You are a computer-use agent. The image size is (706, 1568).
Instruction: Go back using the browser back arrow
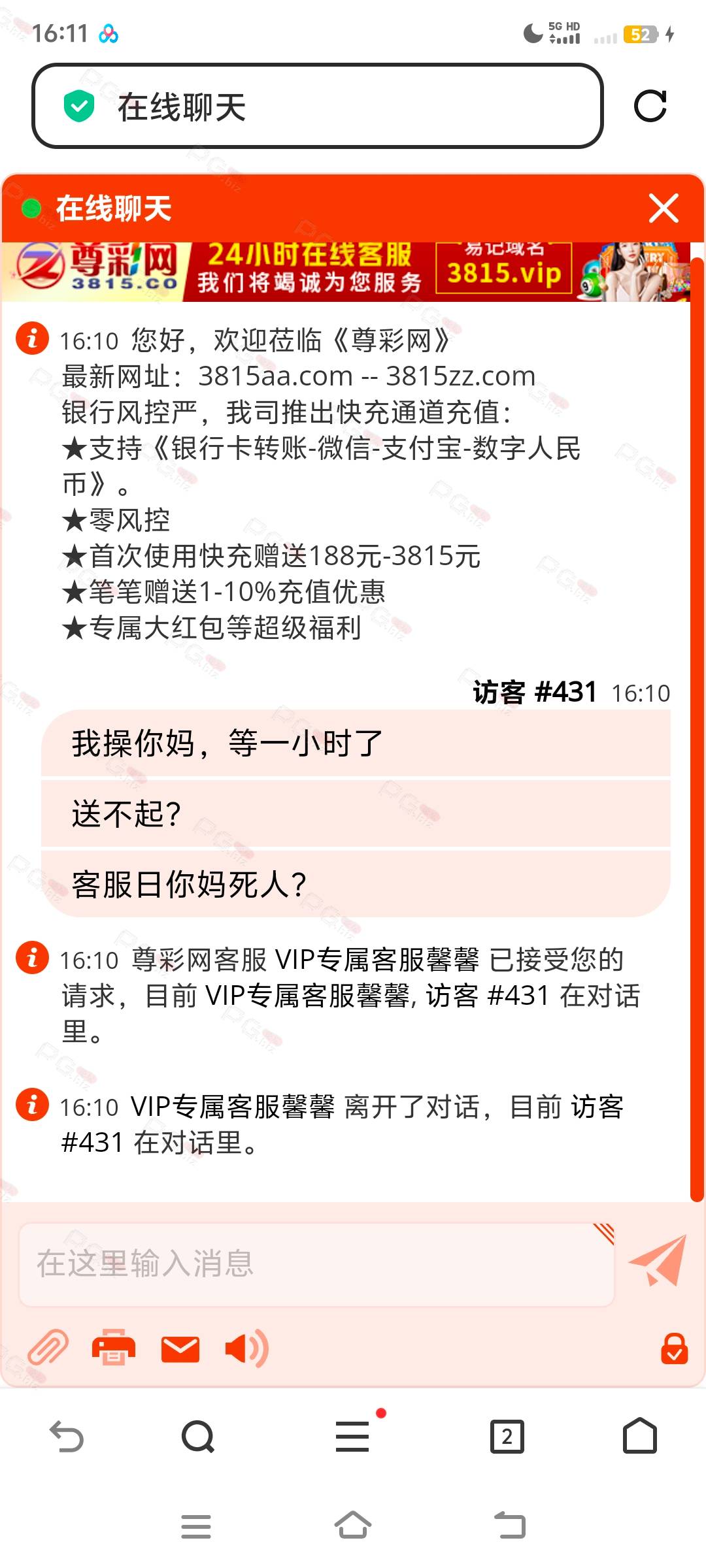click(67, 1436)
